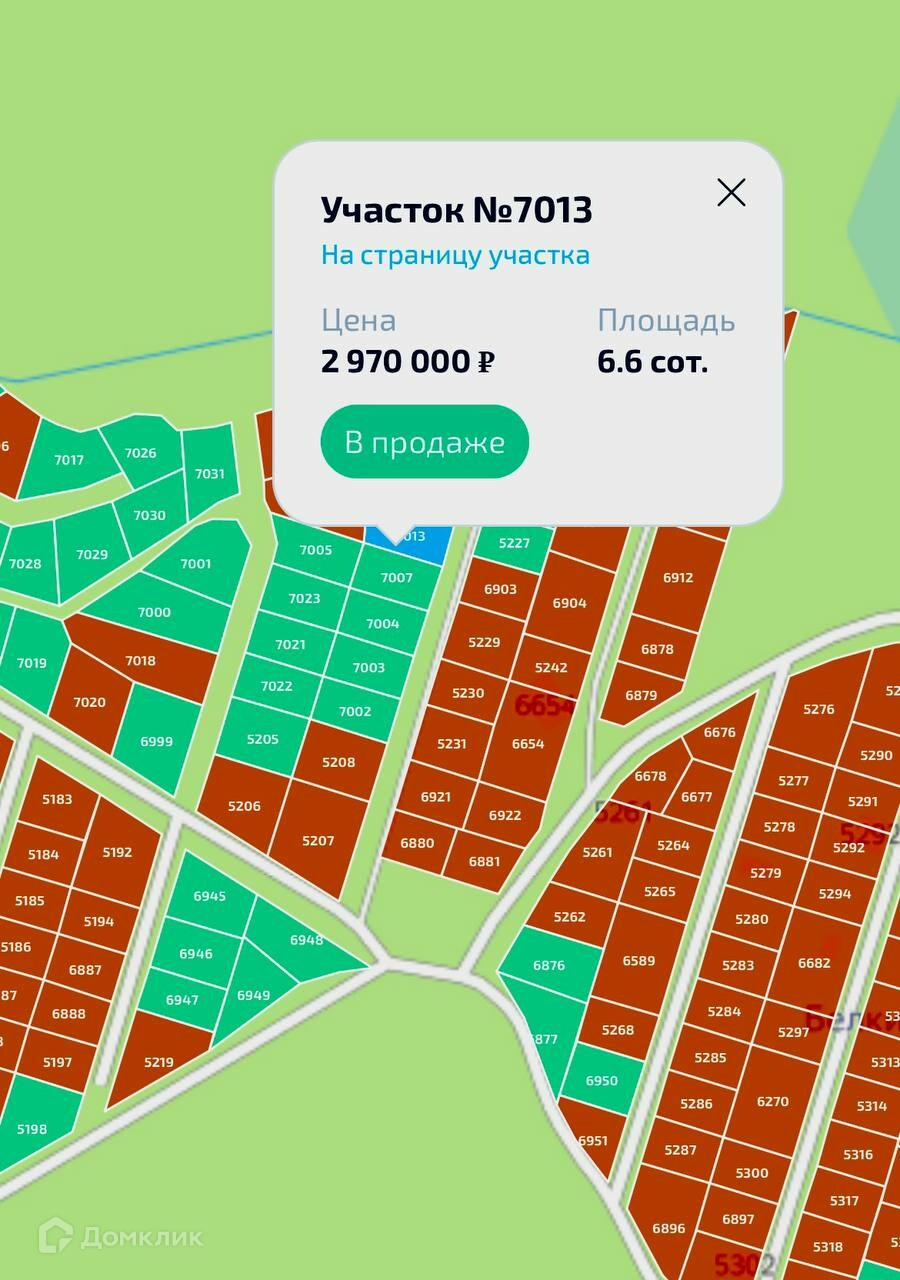Select plot 6948 on the map

pyautogui.click(x=306, y=940)
